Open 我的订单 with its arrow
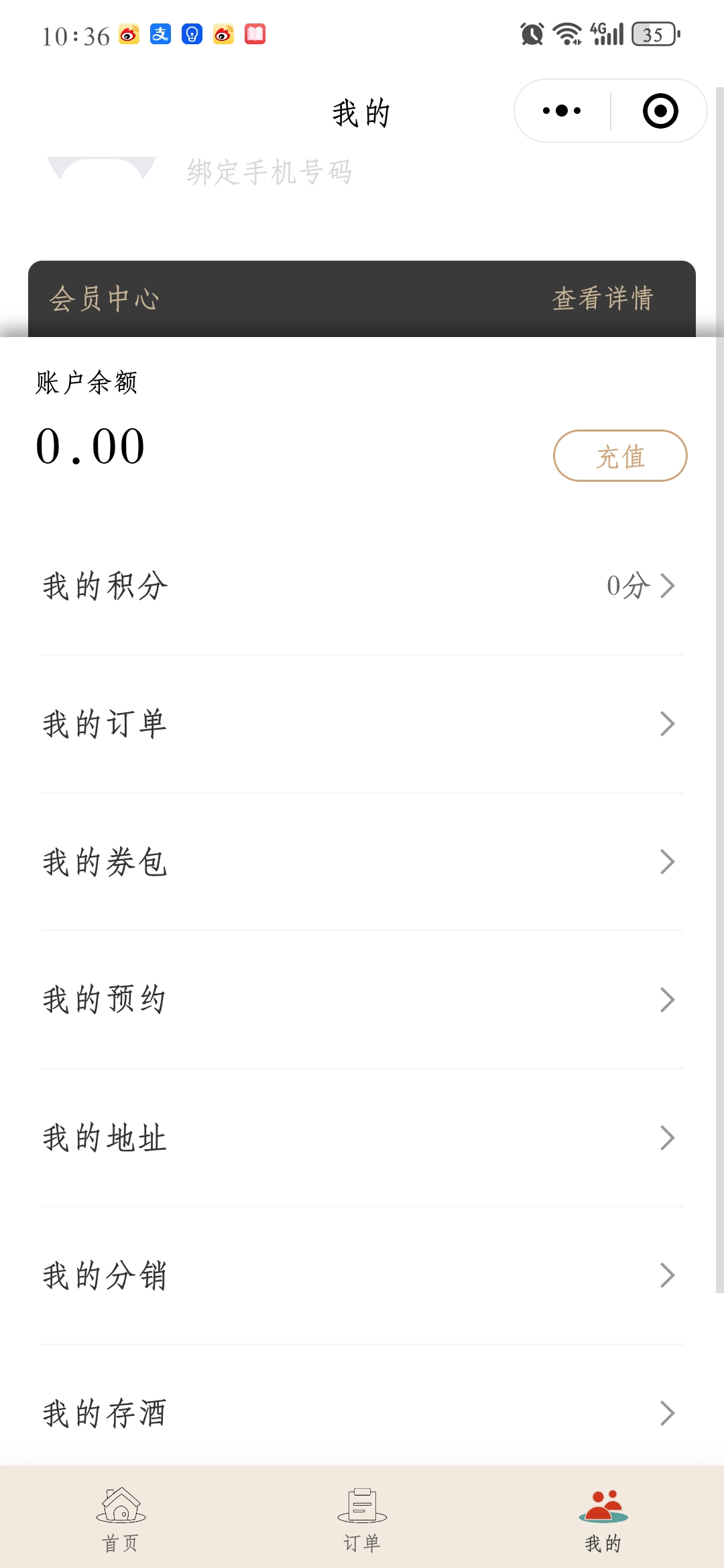The width and height of the screenshot is (724, 1568). tap(667, 724)
